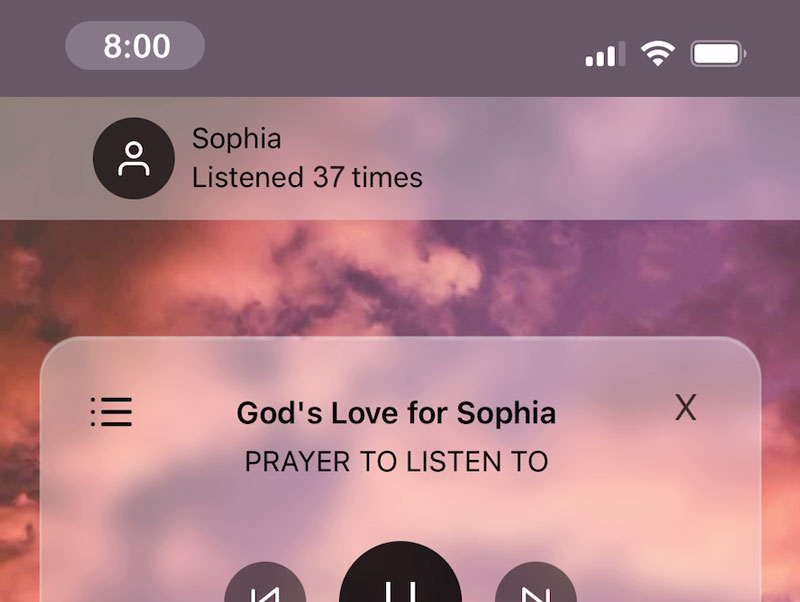Open the playlist list icon

[111, 412]
